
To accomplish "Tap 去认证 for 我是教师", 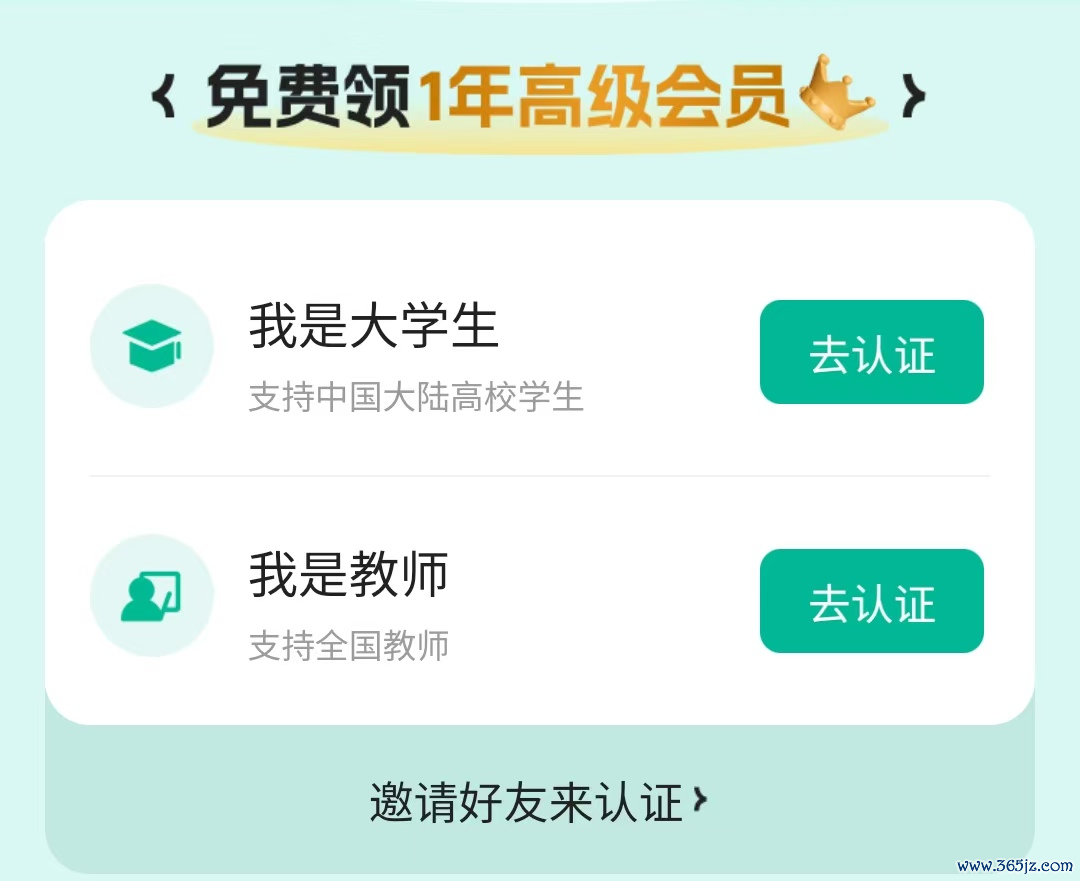I will click(871, 602).
